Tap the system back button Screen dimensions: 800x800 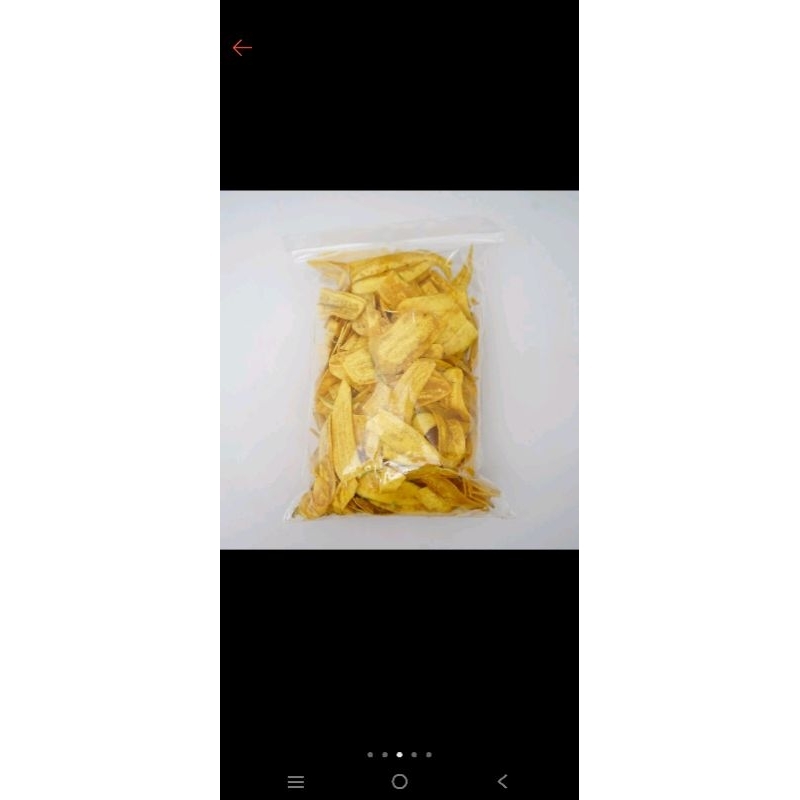point(502,782)
